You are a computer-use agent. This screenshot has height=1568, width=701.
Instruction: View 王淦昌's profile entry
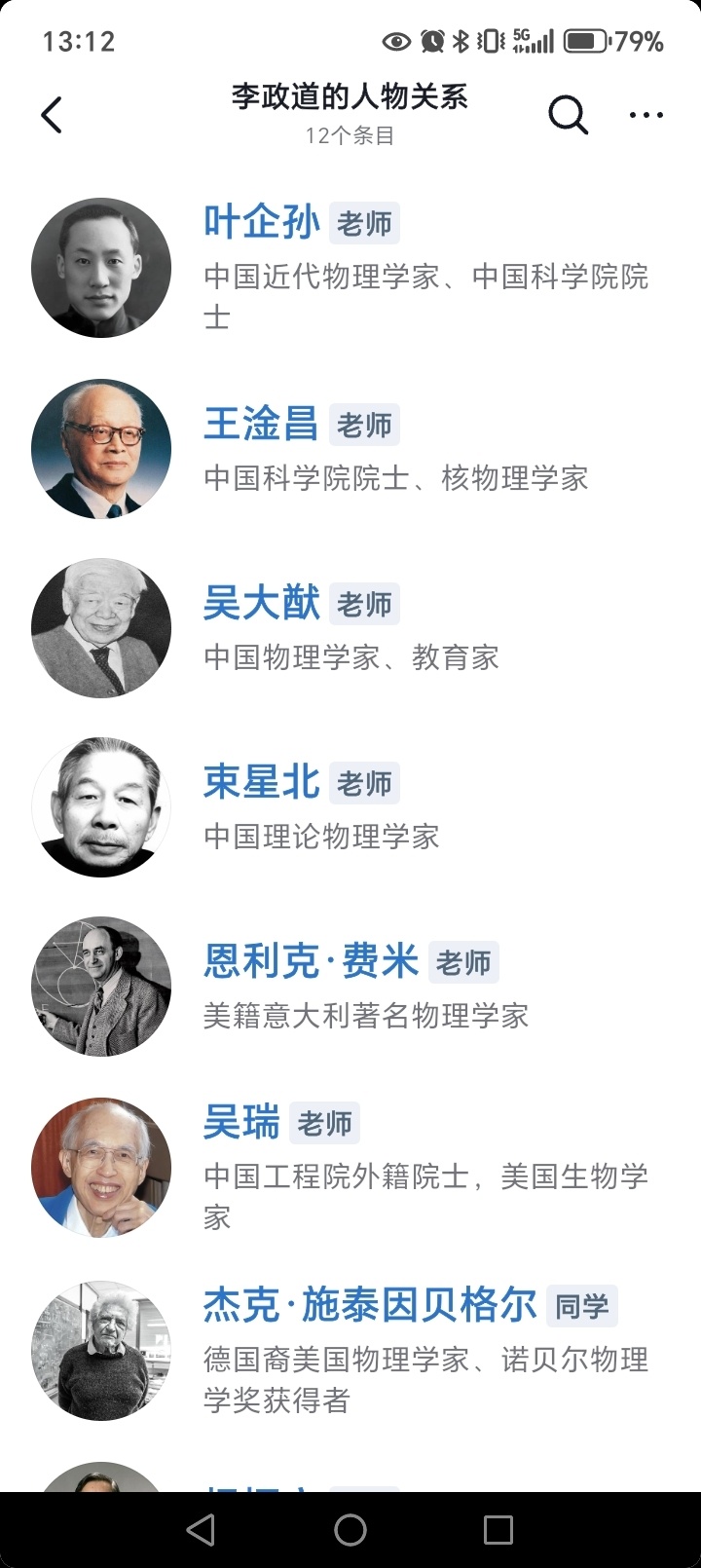pos(262,425)
